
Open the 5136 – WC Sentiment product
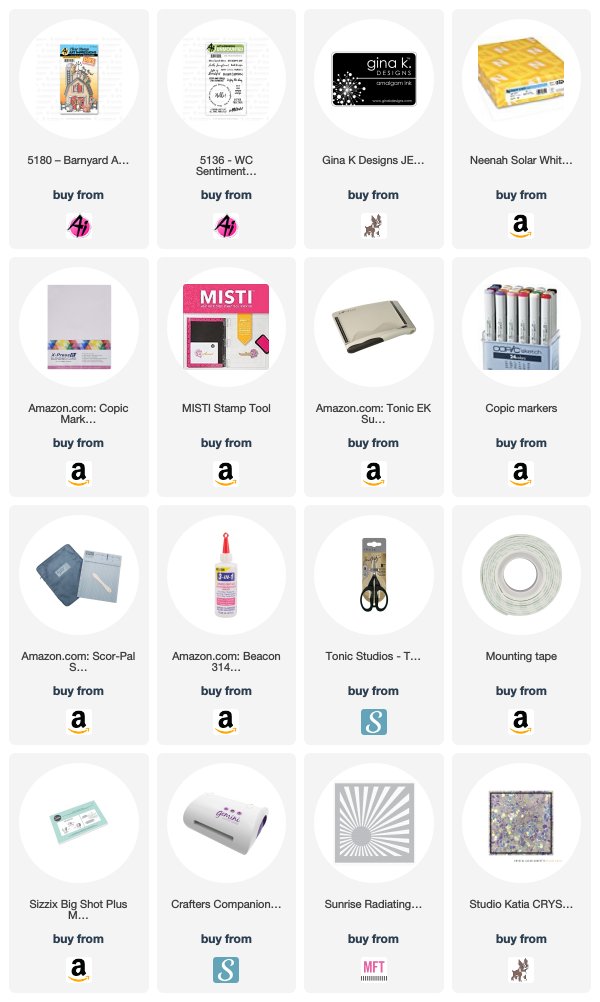click(226, 128)
